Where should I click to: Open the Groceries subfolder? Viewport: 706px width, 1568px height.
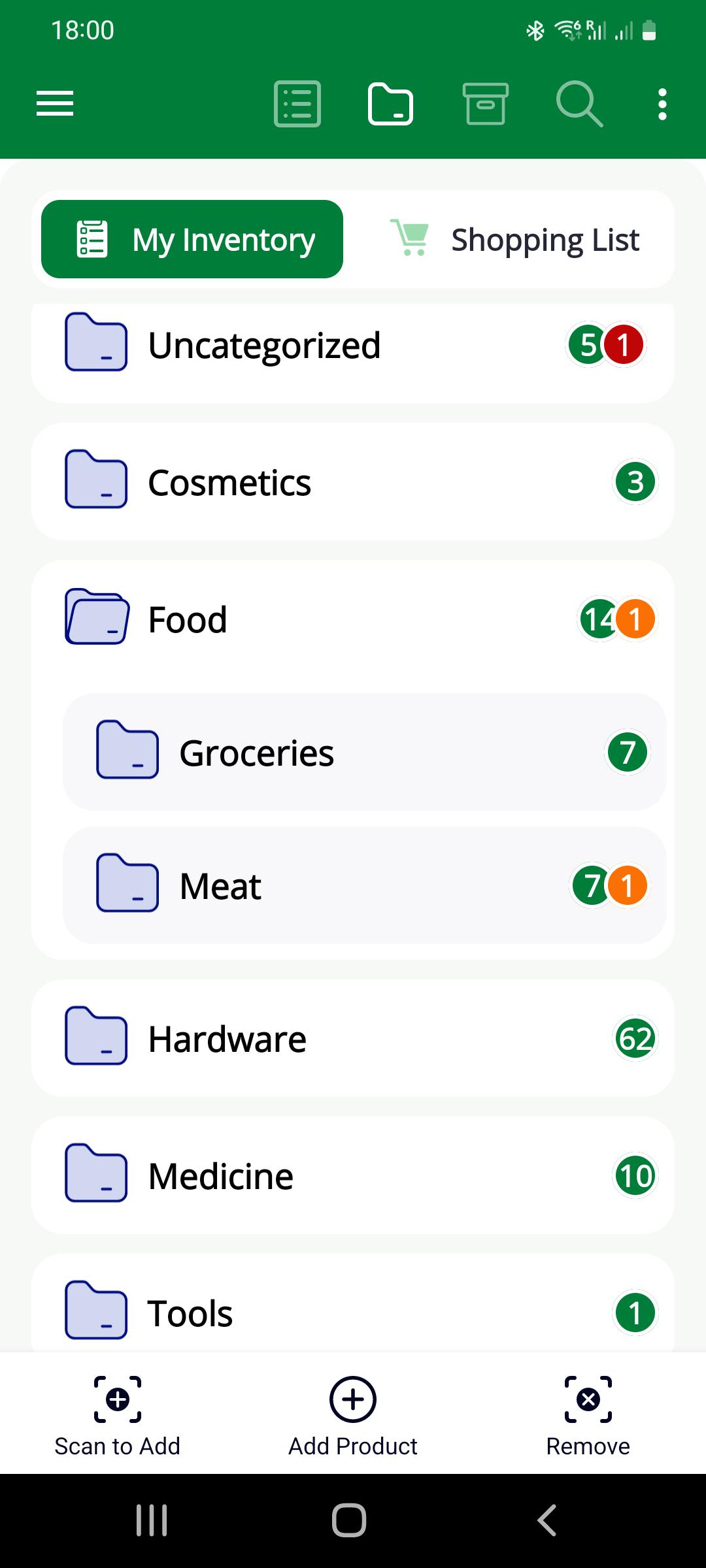click(364, 752)
